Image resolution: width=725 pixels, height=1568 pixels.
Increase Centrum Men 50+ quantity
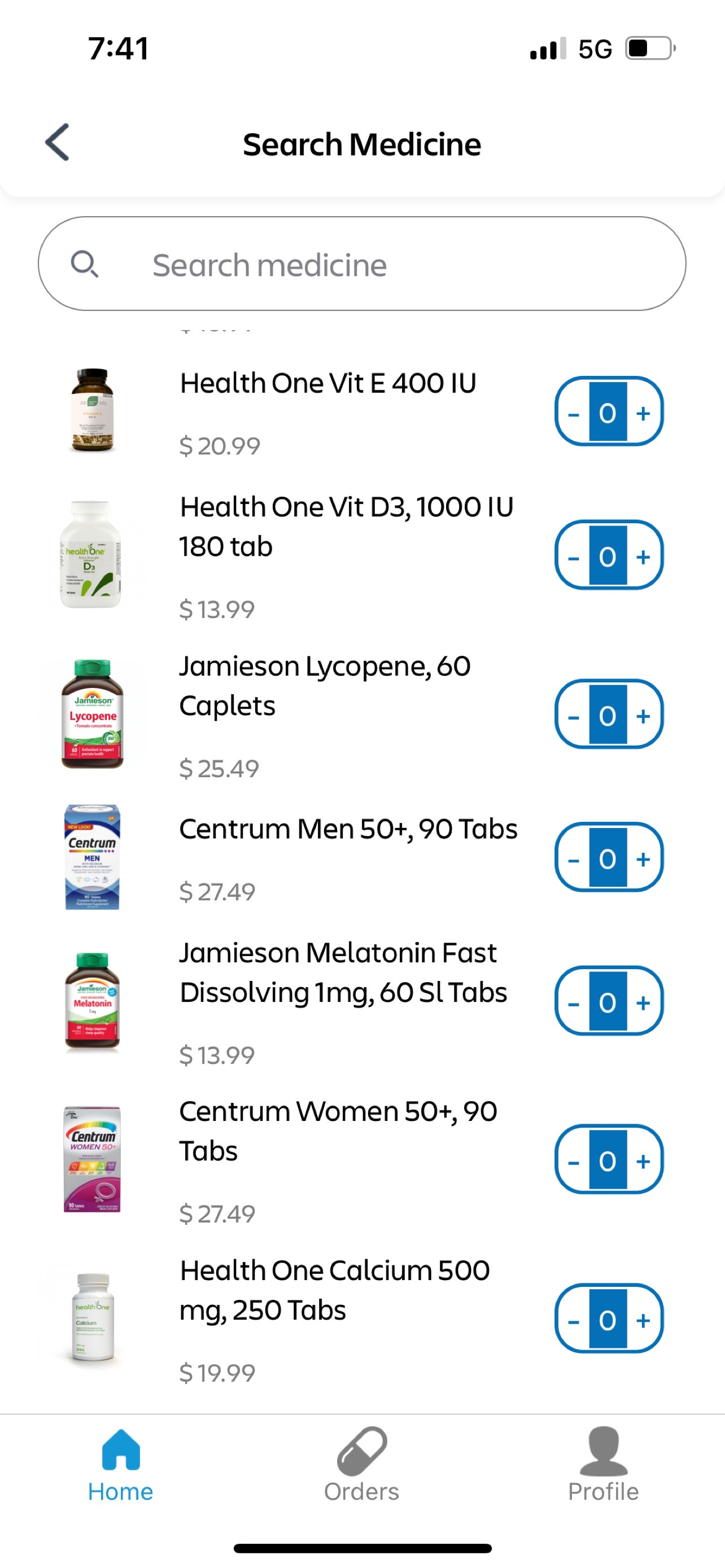[644, 859]
